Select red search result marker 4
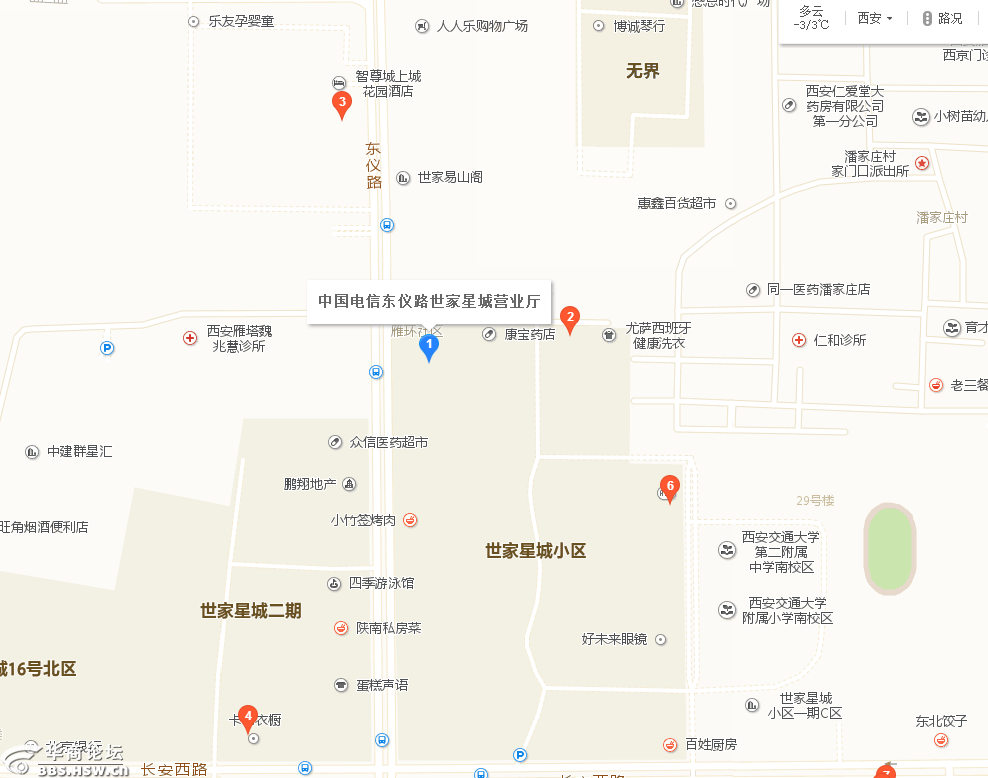988x778 pixels. click(x=248, y=717)
